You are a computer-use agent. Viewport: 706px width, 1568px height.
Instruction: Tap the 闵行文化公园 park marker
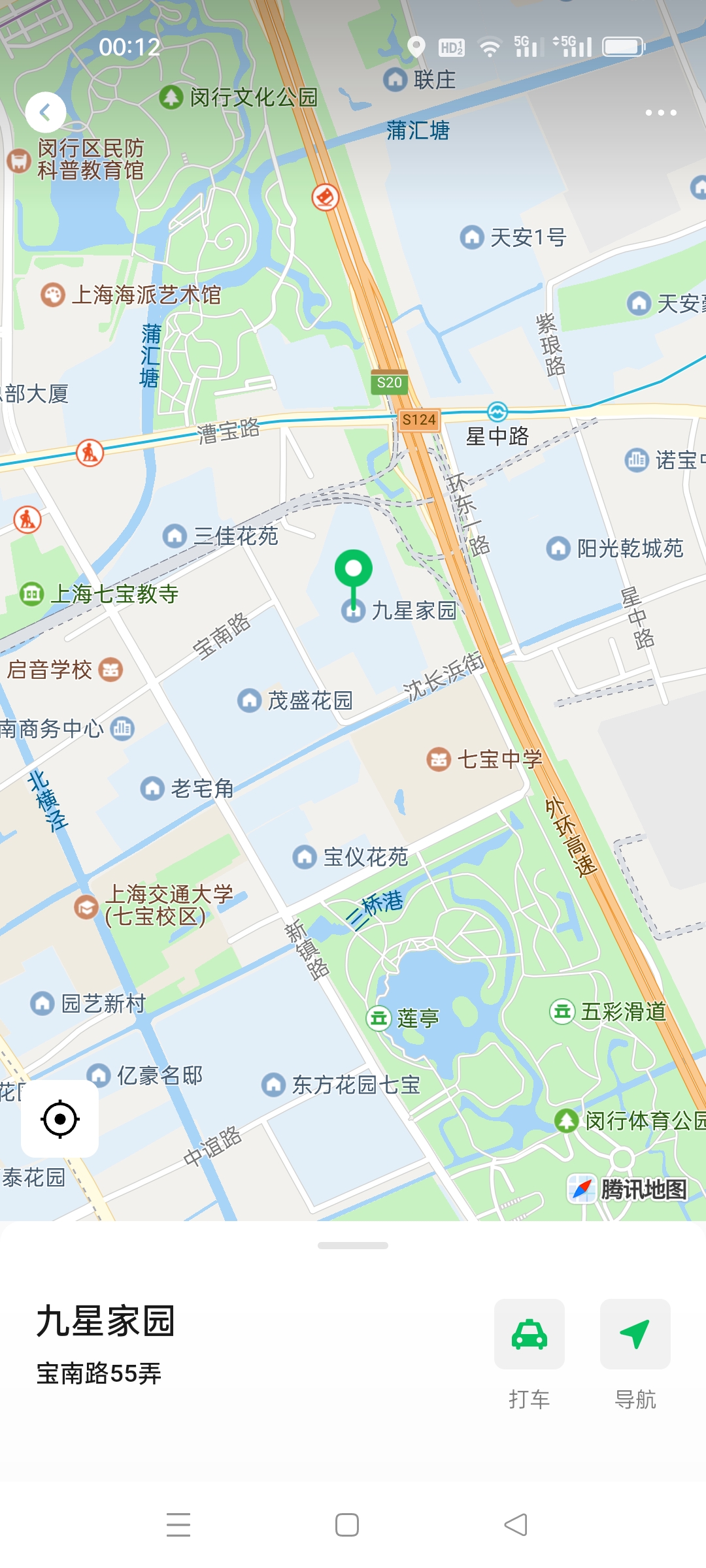pos(171,97)
